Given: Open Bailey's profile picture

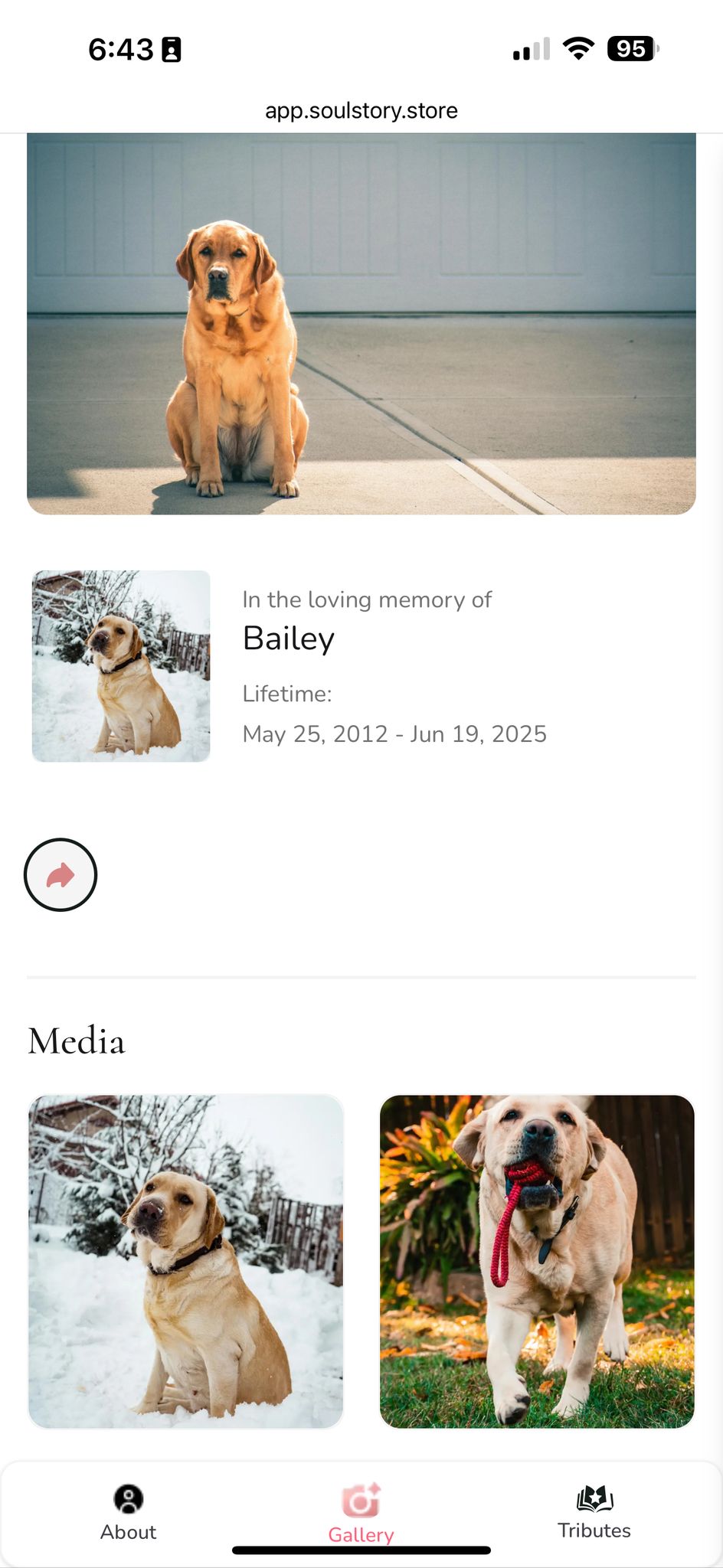Looking at the screenshot, I should tap(121, 666).
